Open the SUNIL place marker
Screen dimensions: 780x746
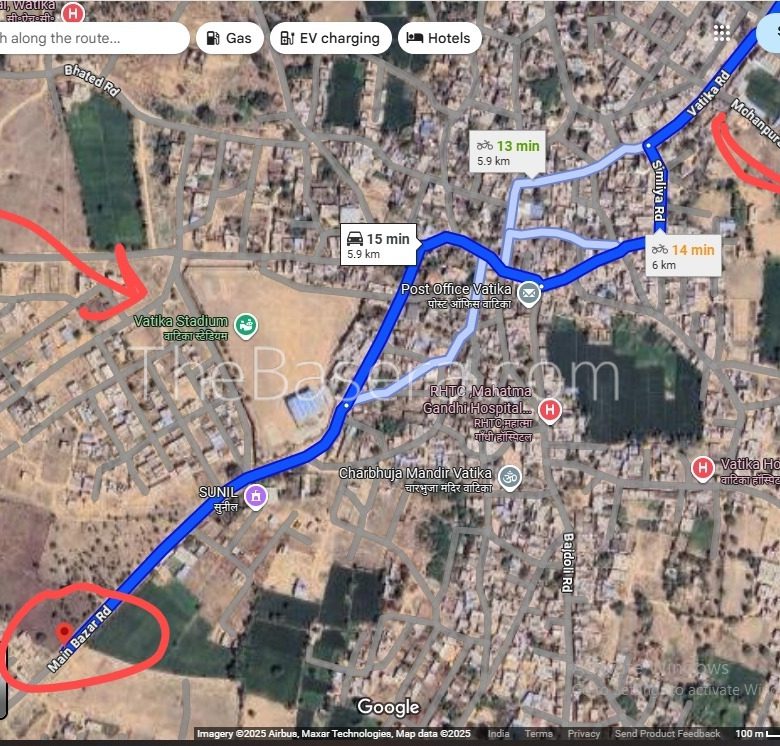(256, 495)
